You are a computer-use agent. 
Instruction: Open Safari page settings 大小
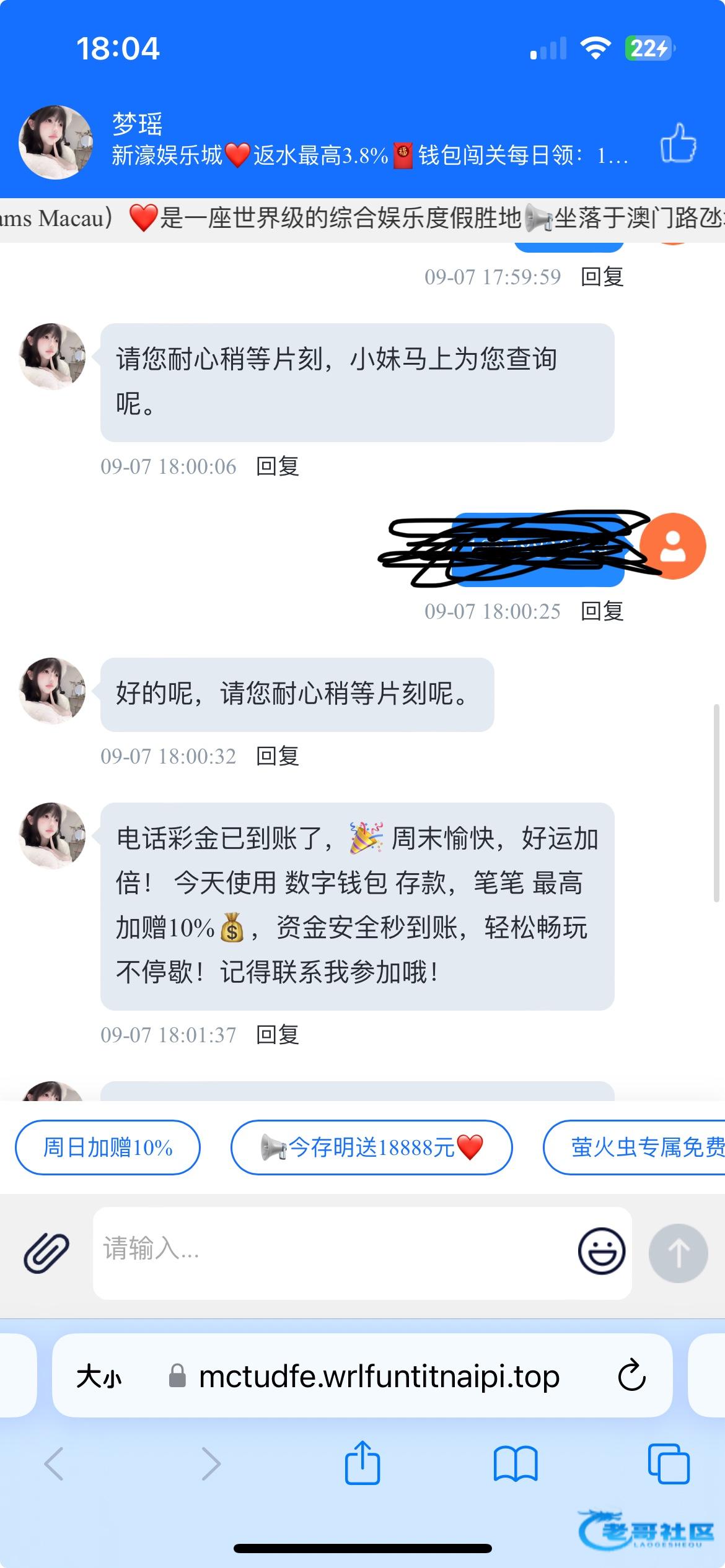pos(99,1377)
